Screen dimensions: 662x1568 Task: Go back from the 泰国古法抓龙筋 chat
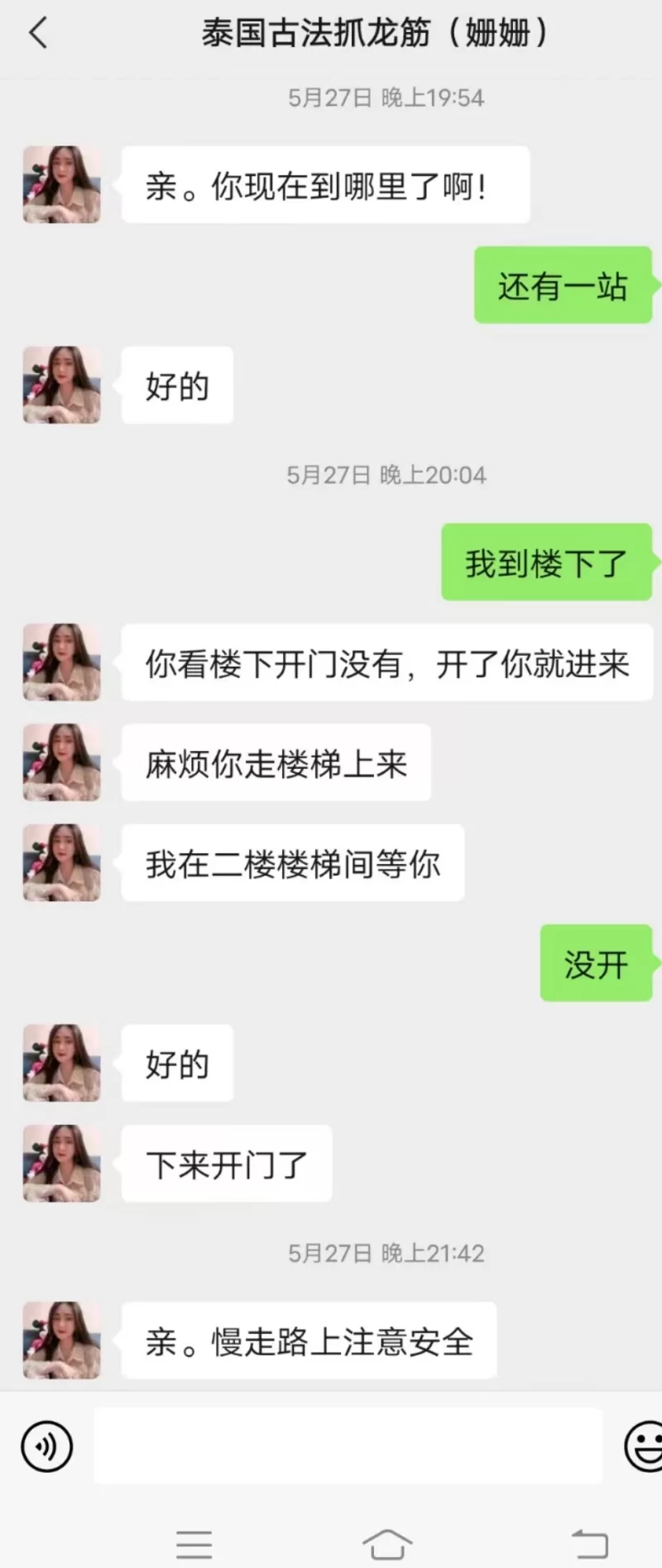click(x=38, y=34)
